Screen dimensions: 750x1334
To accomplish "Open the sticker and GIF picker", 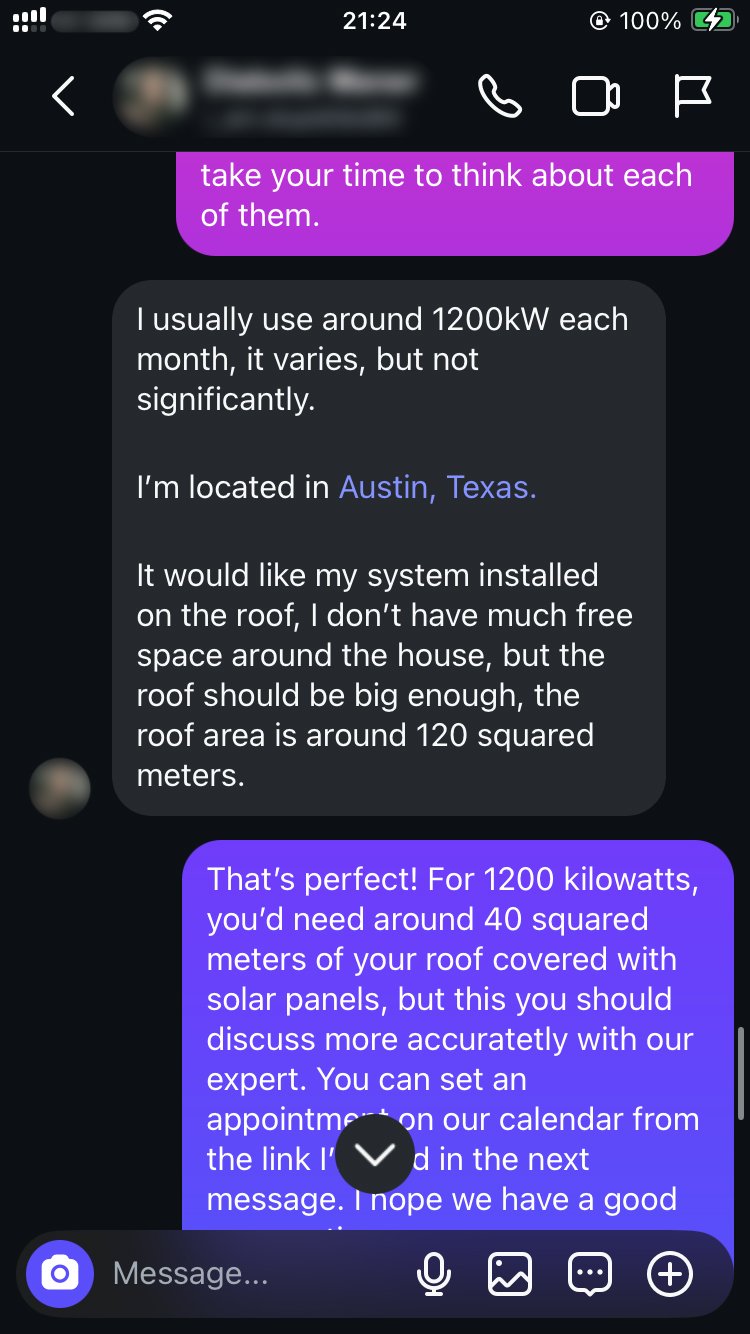I will point(590,1273).
